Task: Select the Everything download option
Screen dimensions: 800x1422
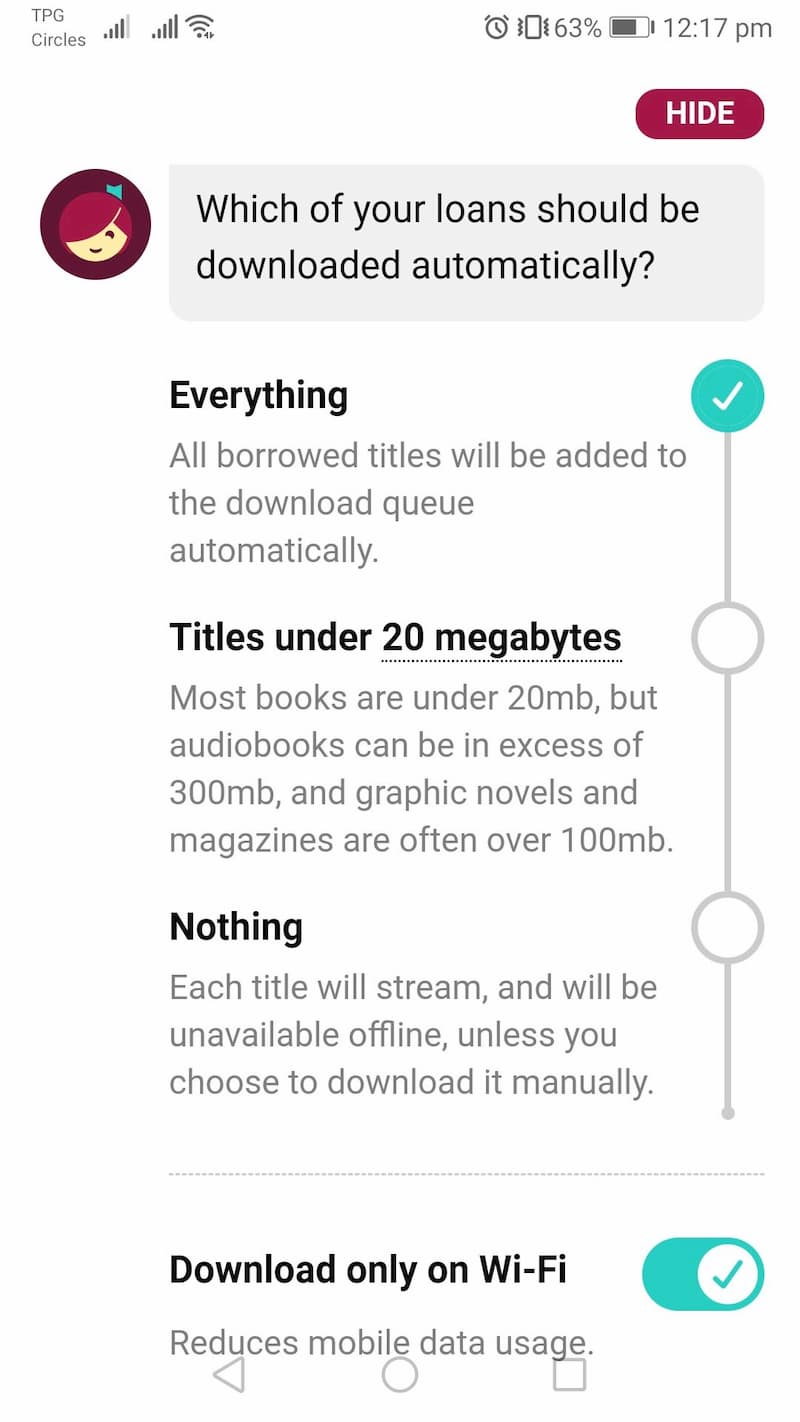Action: (x=727, y=397)
